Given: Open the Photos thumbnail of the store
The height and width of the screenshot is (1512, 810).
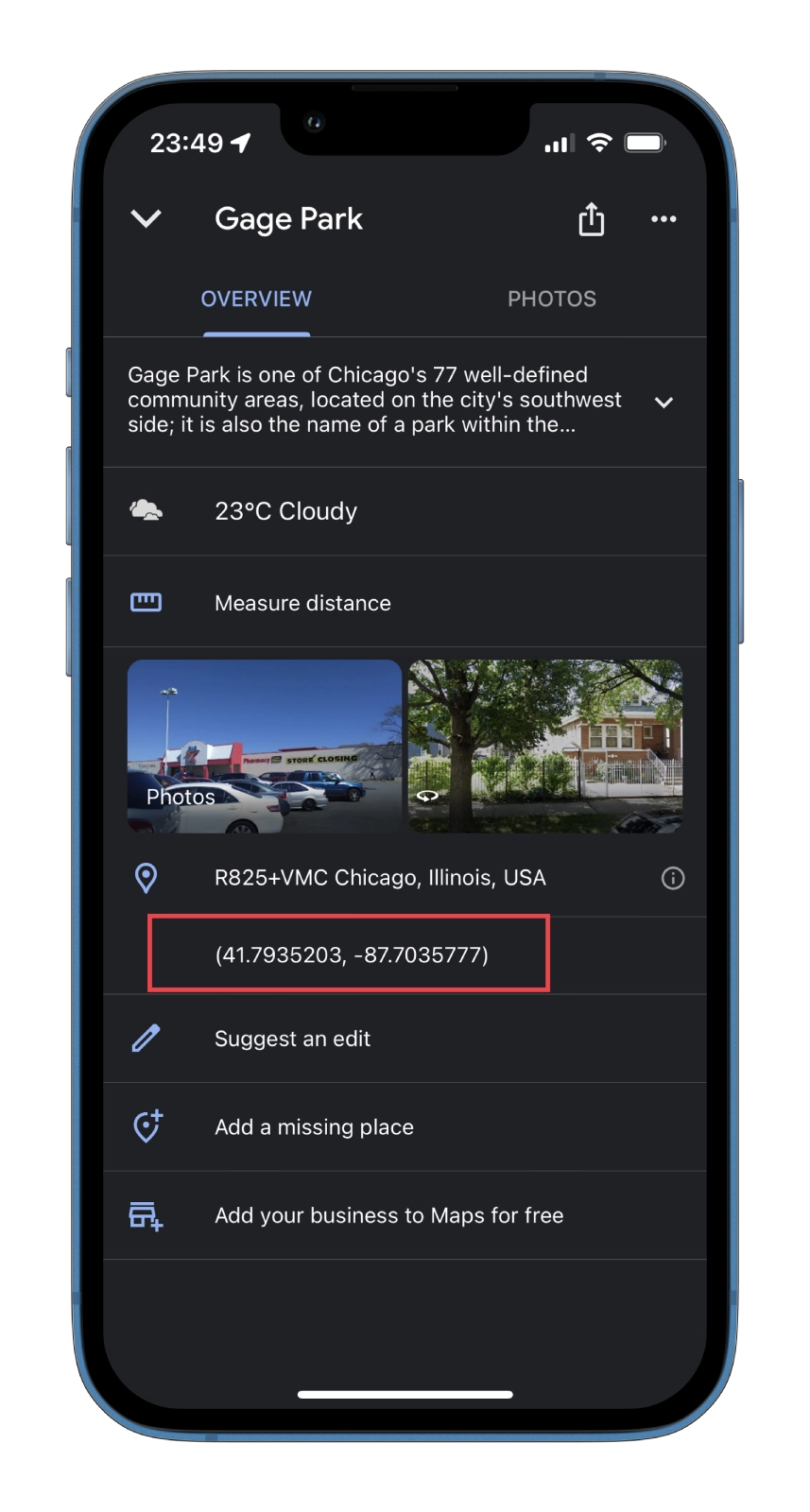Looking at the screenshot, I should 265,747.
